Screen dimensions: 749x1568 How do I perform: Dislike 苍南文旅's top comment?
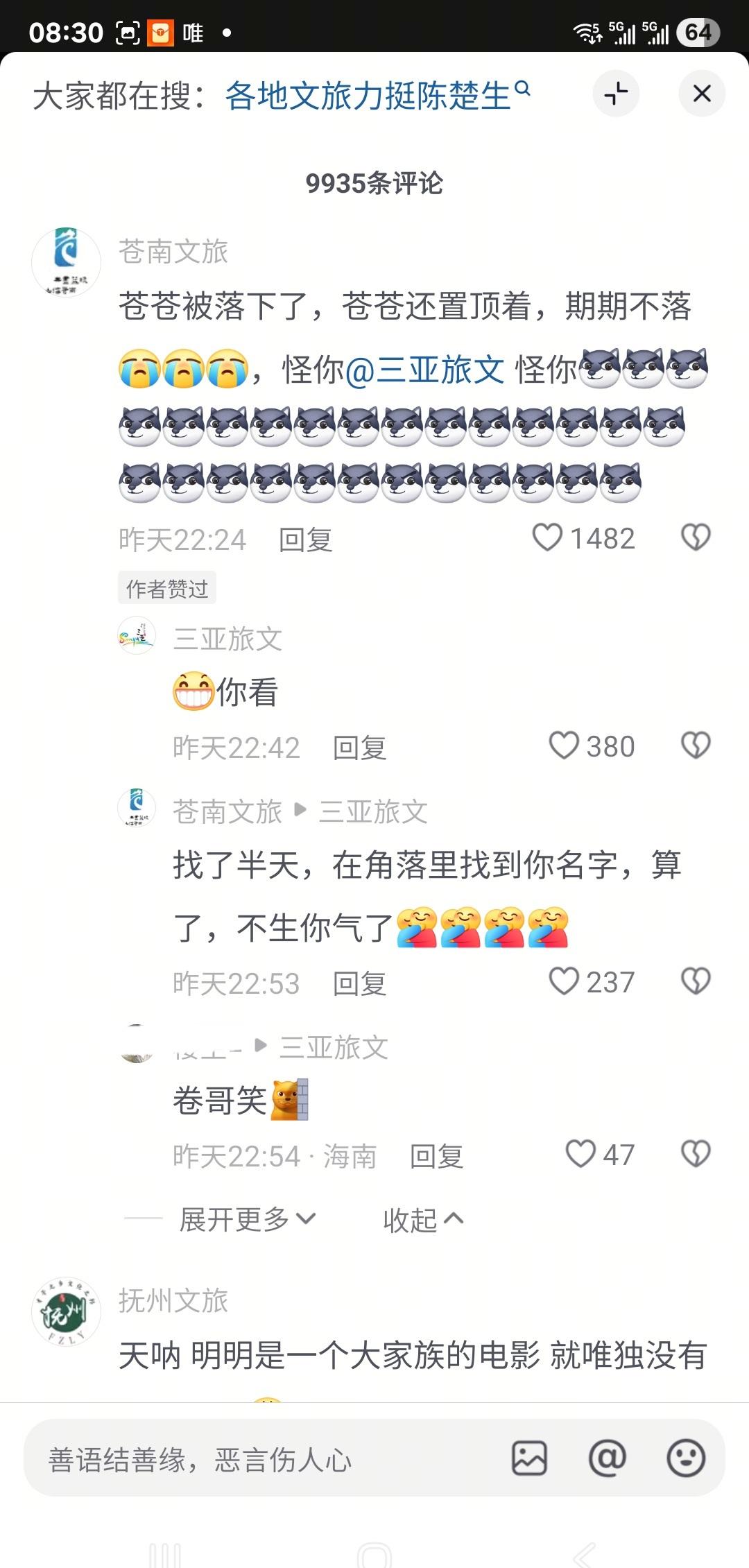click(696, 537)
